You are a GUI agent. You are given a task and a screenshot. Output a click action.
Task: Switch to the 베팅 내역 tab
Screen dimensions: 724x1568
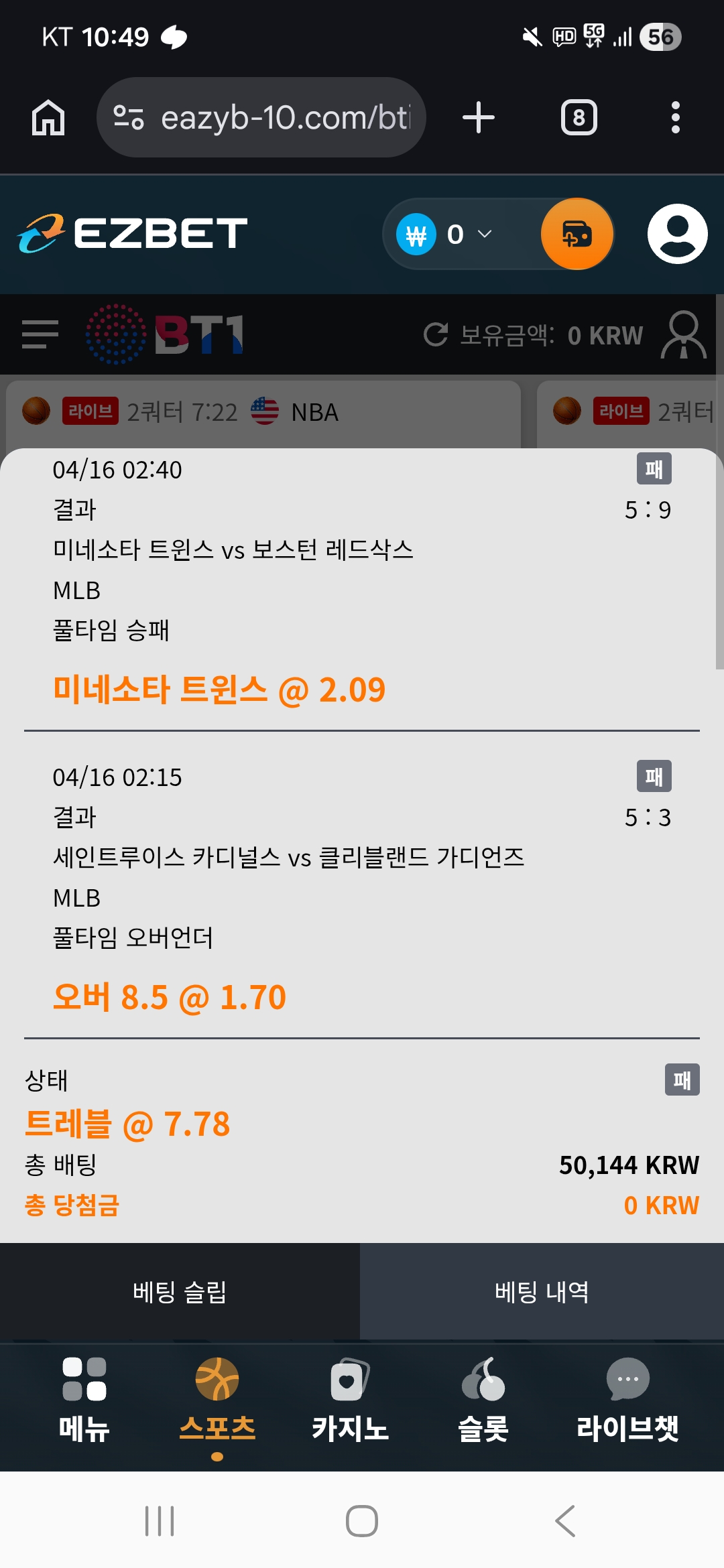coord(542,1292)
